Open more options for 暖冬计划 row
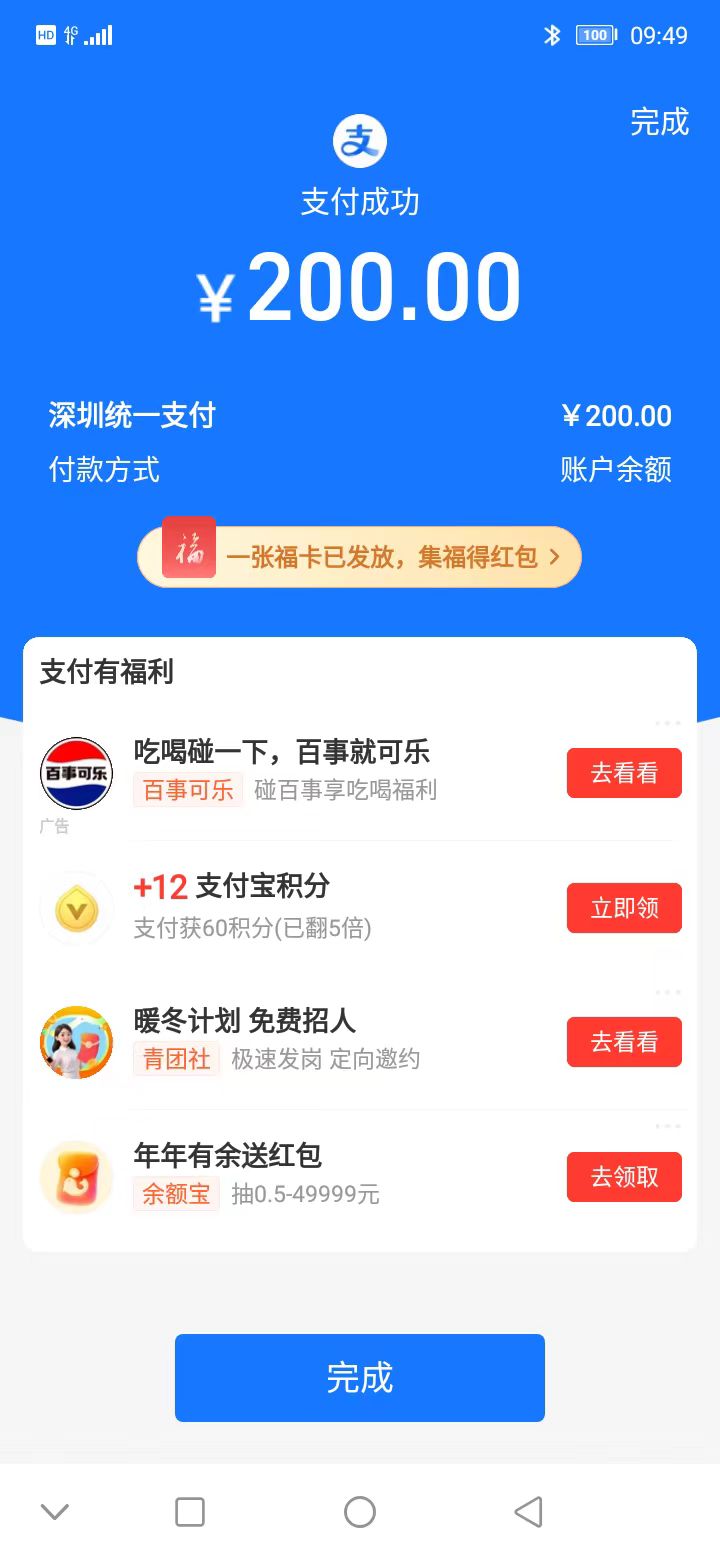This screenshot has width=720, height=1560. coord(668,992)
